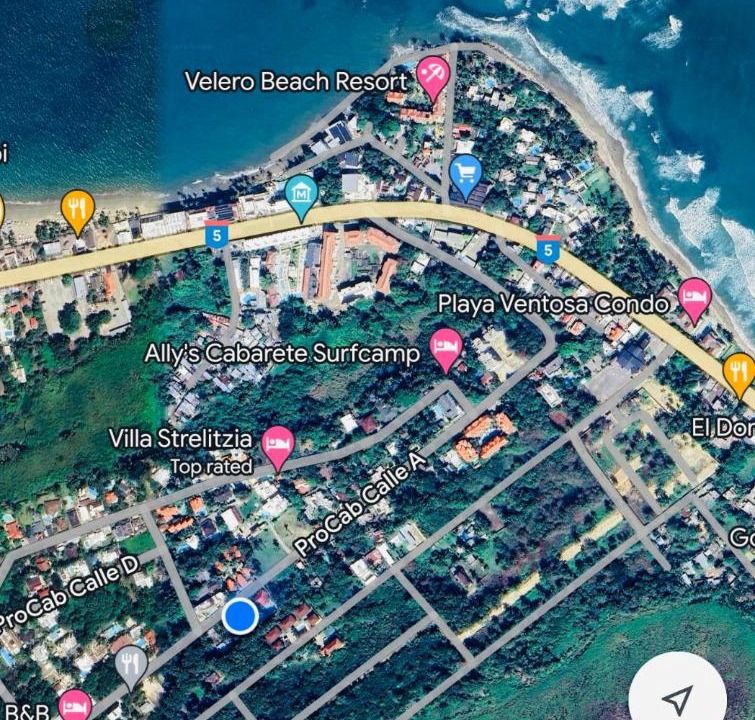
Task: Open the orange restaurant pin by the beach
Action: coord(77,208)
